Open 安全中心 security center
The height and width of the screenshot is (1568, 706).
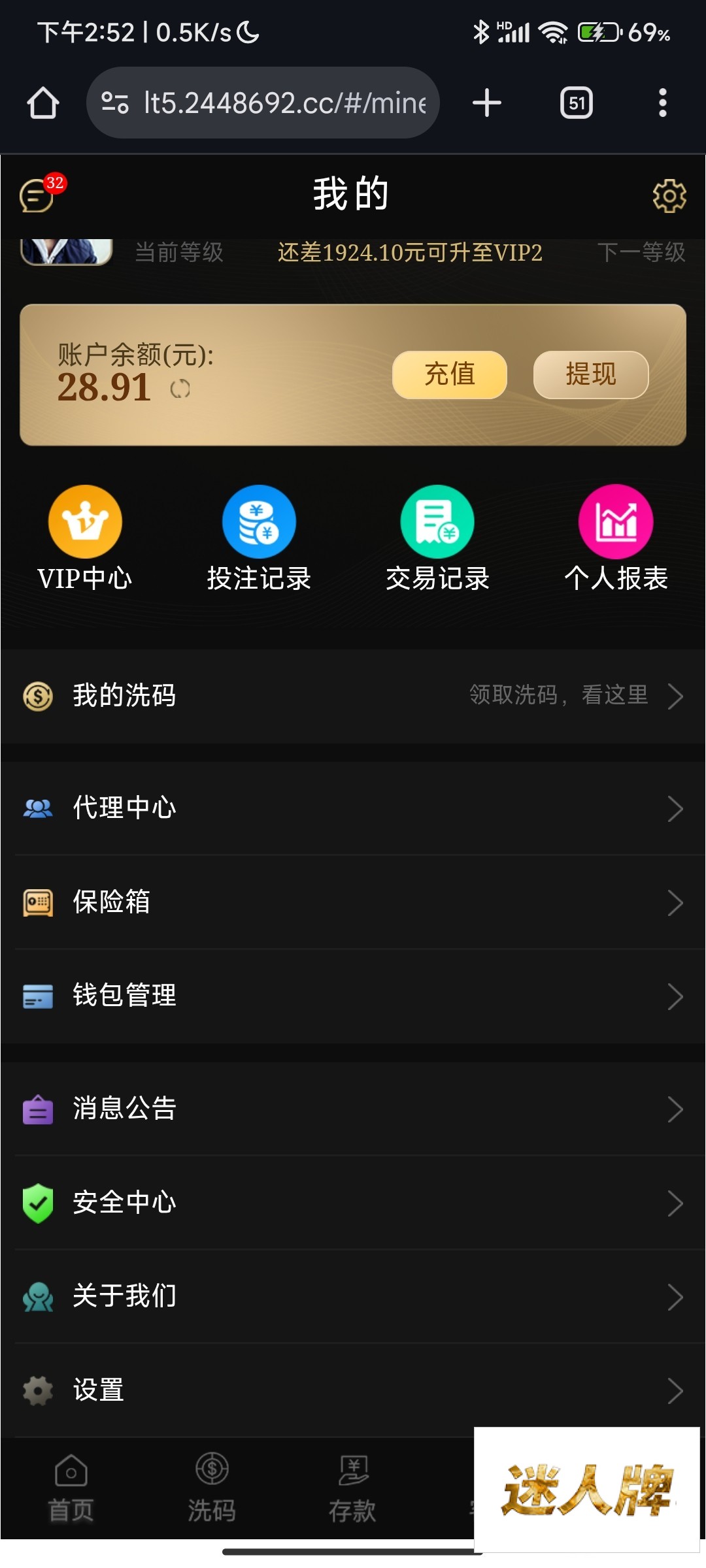coord(353,1203)
